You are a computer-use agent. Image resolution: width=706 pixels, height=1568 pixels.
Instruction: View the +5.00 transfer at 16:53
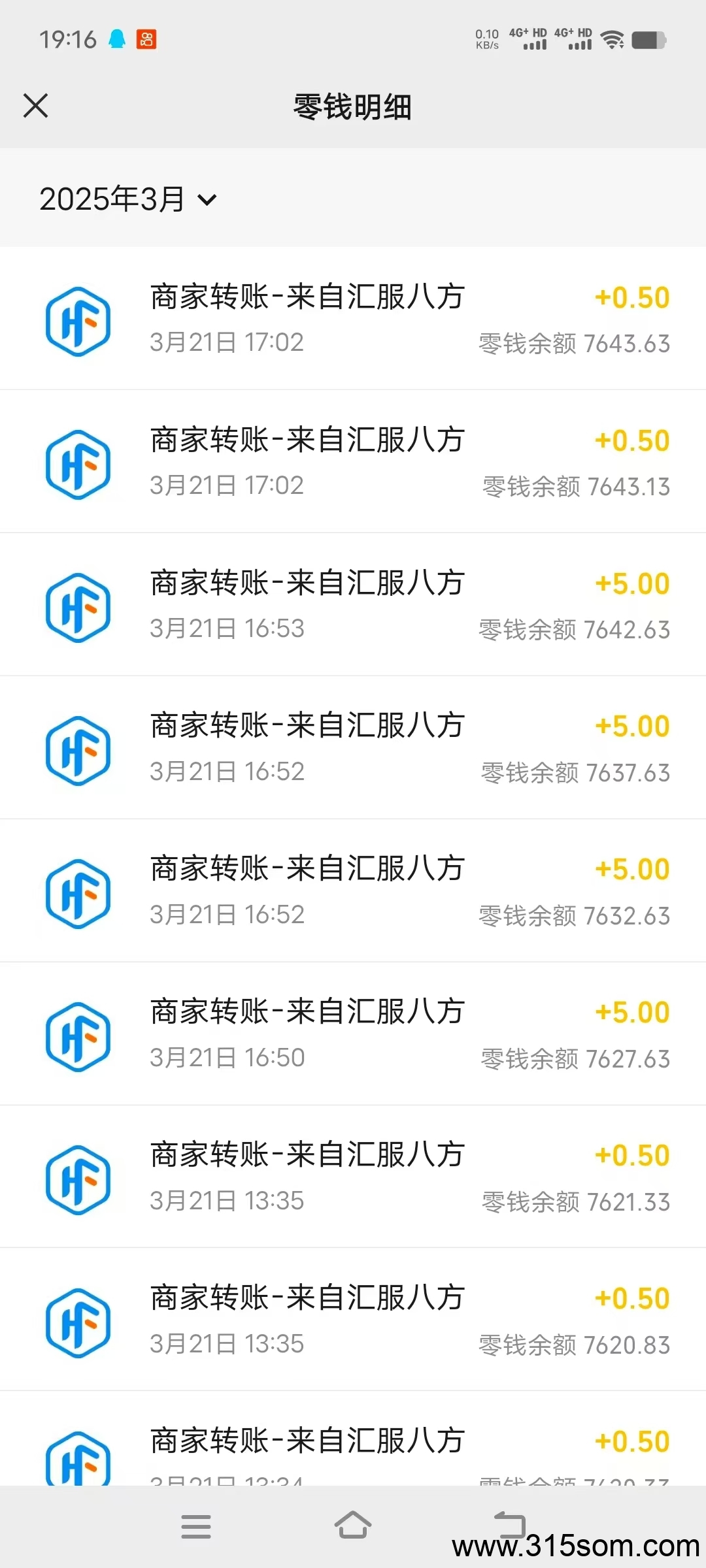click(x=353, y=605)
